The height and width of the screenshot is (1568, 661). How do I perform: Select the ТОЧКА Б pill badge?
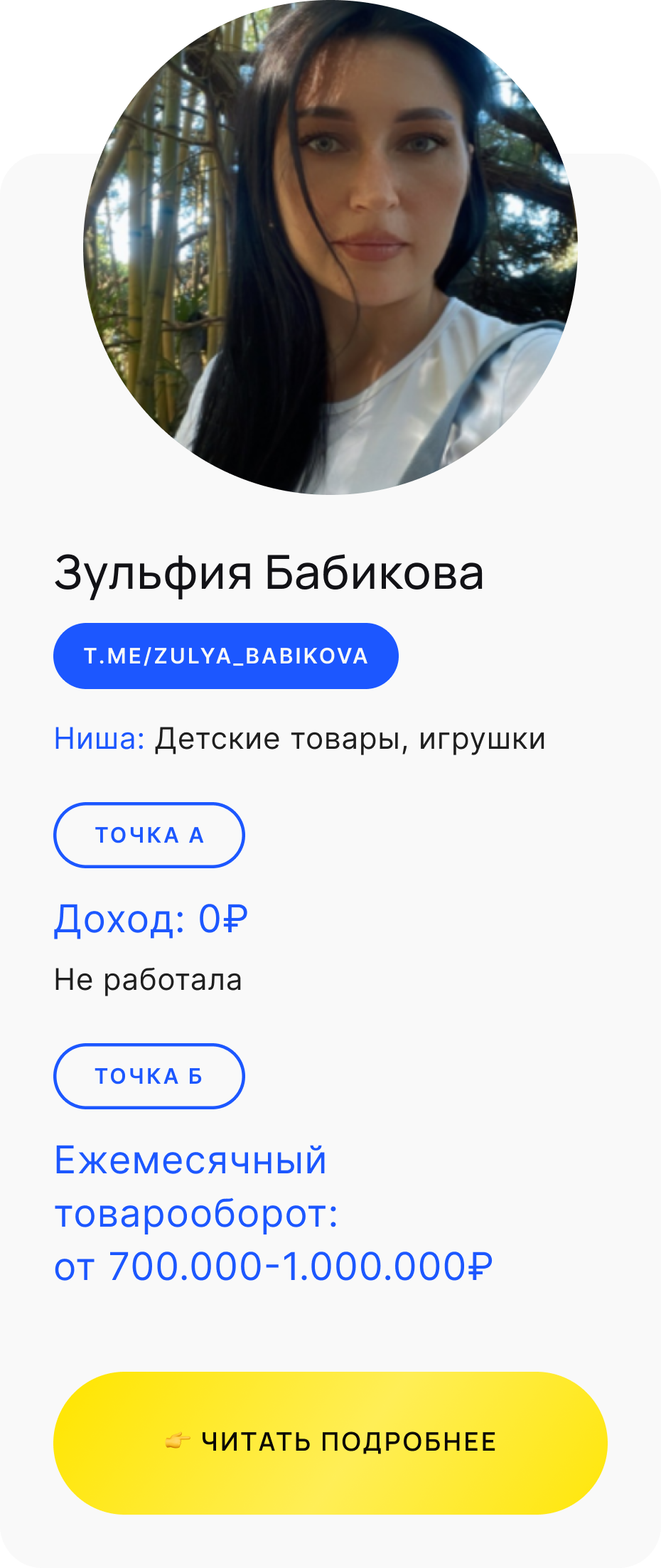coord(149,1076)
